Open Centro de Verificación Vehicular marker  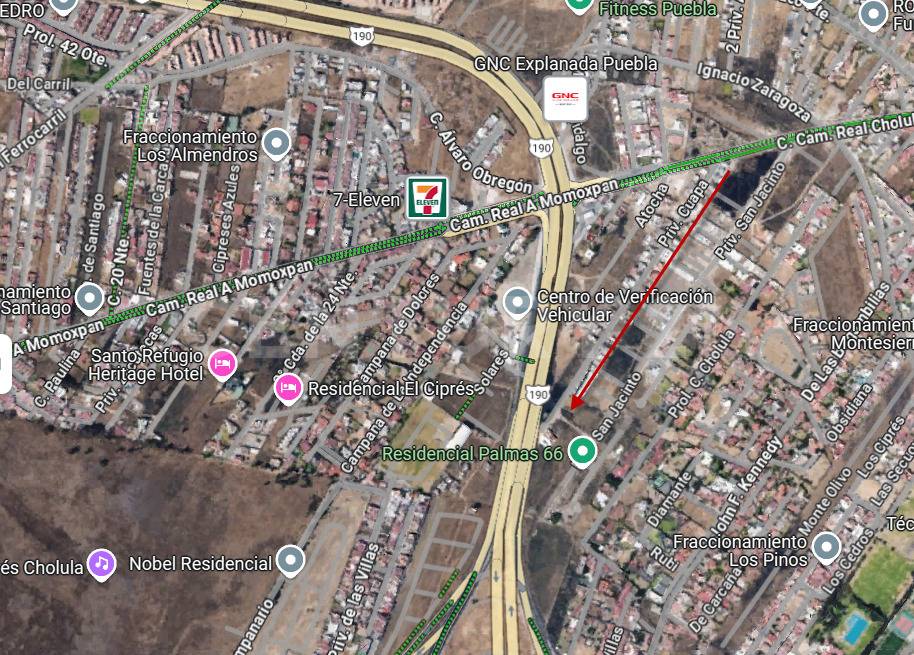[x=517, y=301]
